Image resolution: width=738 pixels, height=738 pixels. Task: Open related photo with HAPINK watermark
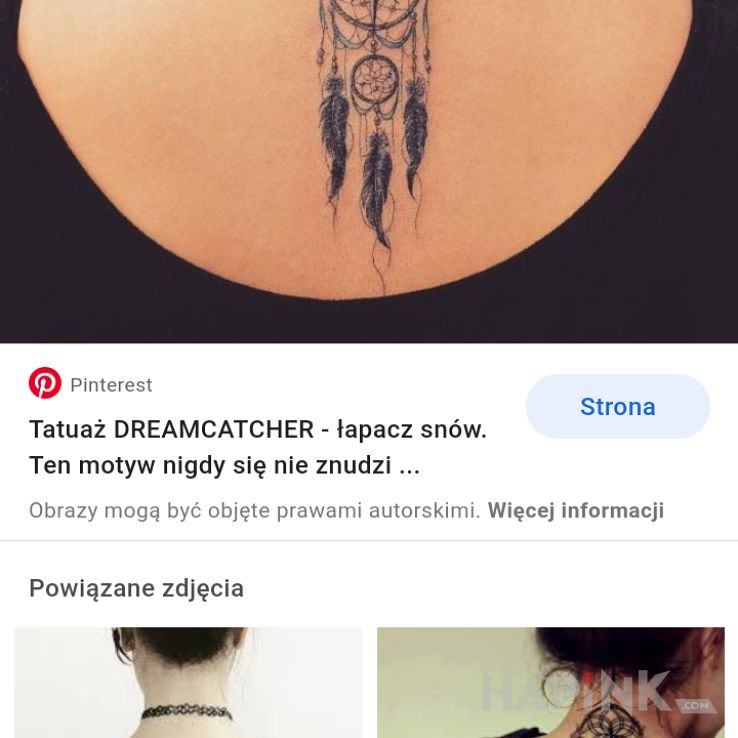click(x=550, y=683)
